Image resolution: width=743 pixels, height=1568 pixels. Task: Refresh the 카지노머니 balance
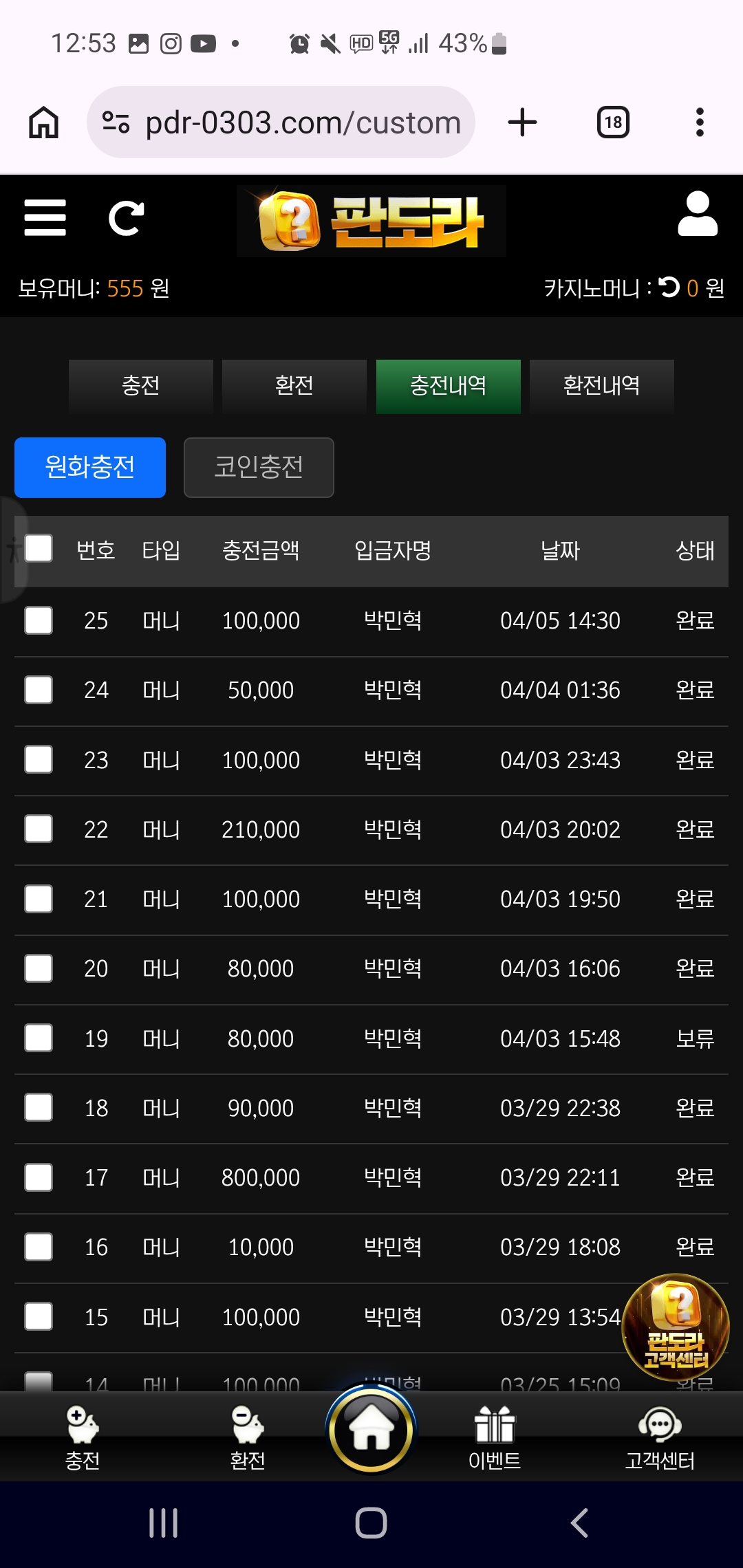pos(669,287)
